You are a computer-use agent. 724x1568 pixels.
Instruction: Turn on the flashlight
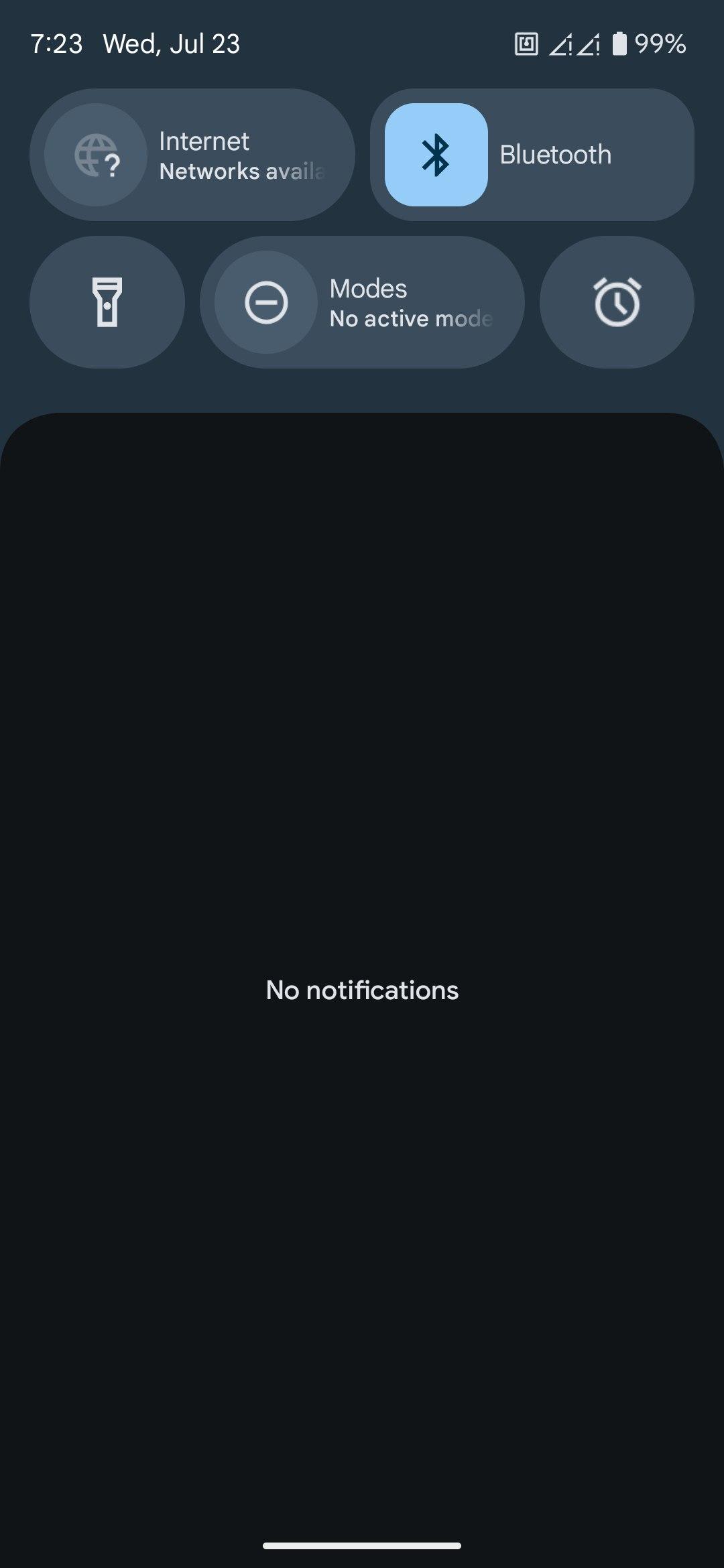click(x=107, y=302)
